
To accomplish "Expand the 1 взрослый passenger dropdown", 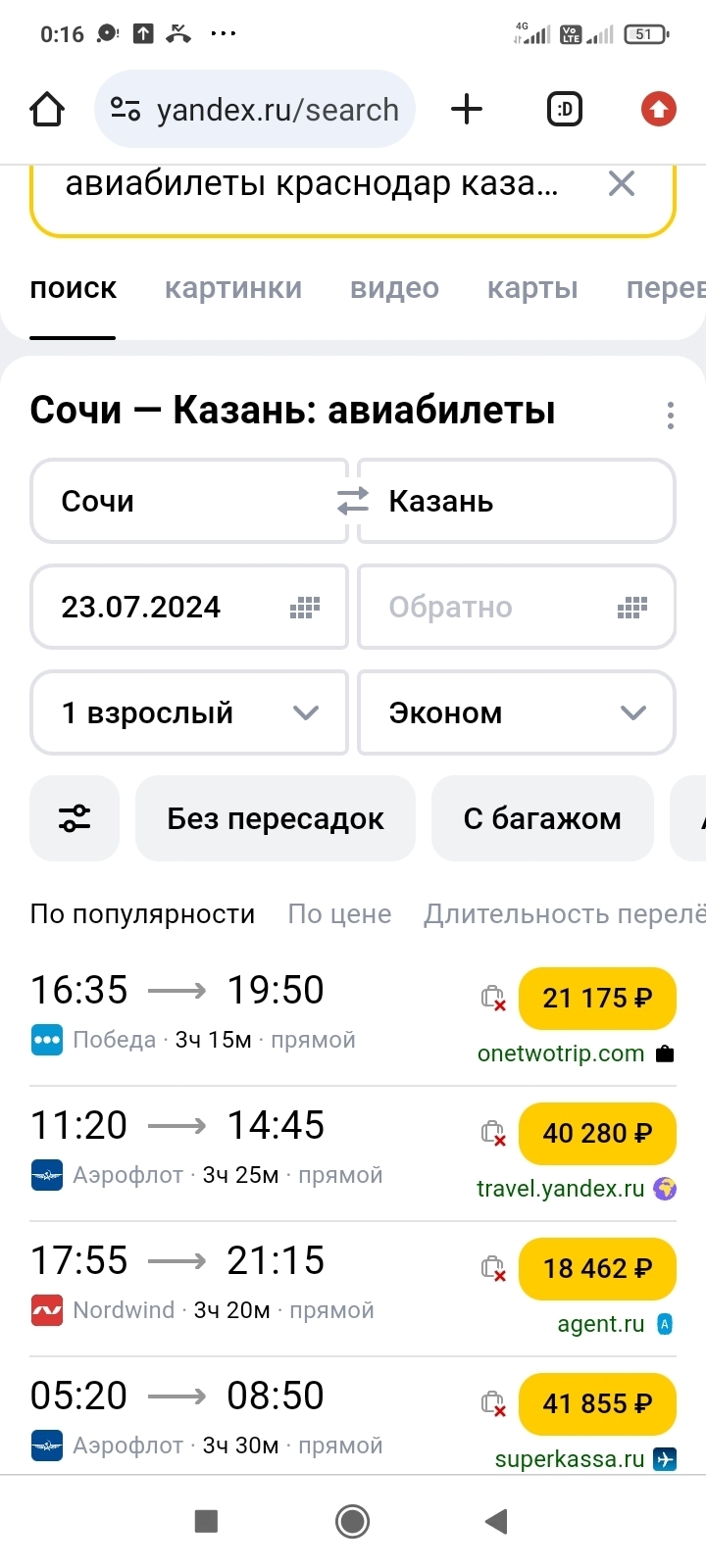I will pyautogui.click(x=189, y=712).
